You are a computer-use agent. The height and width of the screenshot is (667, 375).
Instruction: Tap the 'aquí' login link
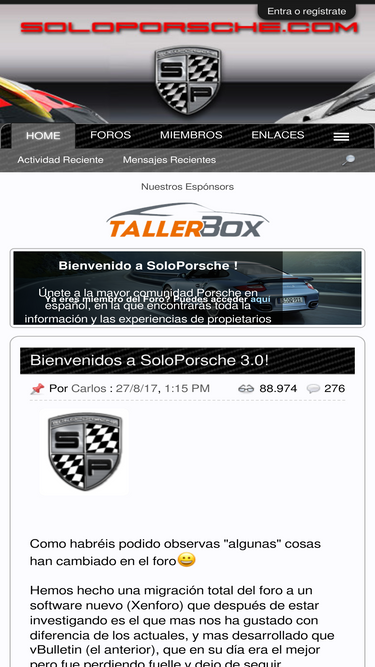(261, 299)
